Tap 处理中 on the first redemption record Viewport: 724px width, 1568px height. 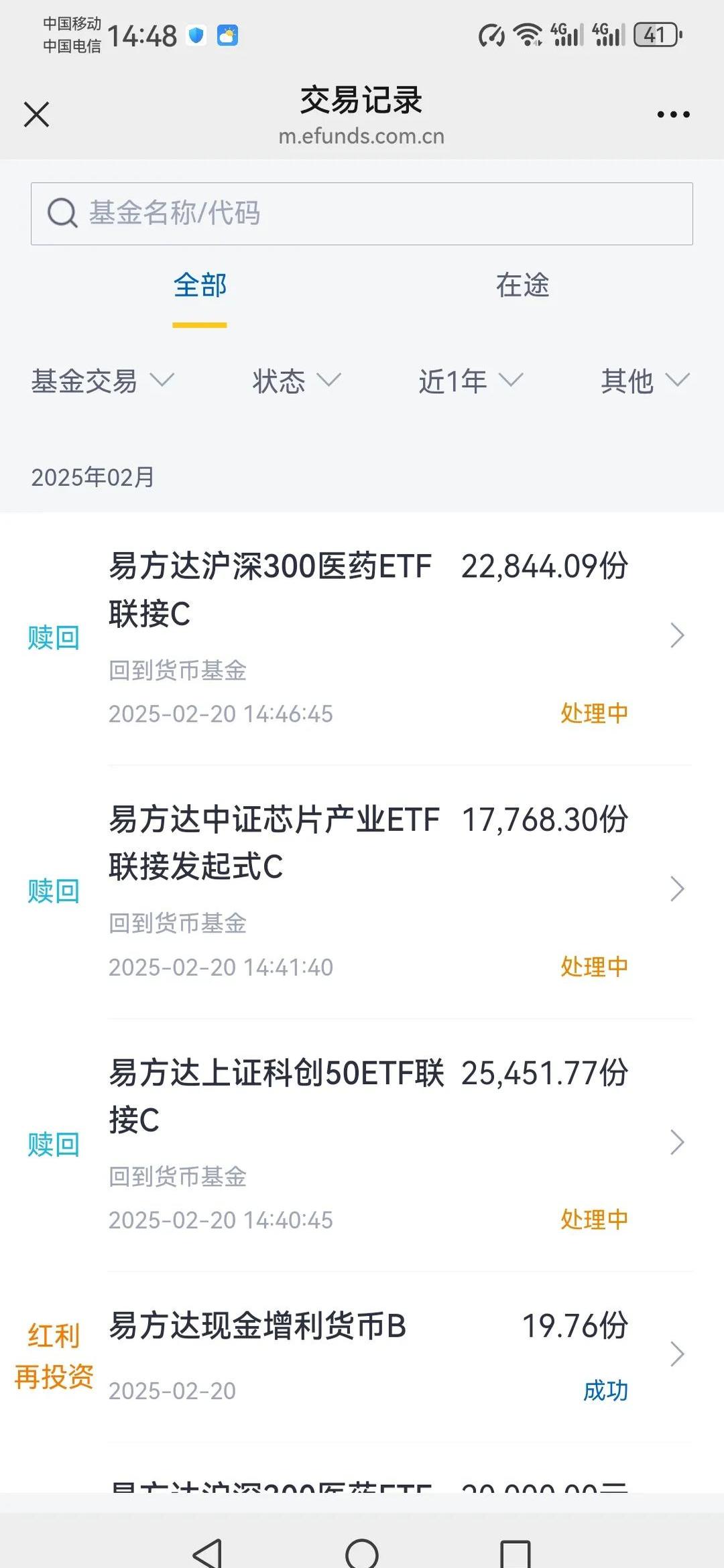tap(593, 714)
